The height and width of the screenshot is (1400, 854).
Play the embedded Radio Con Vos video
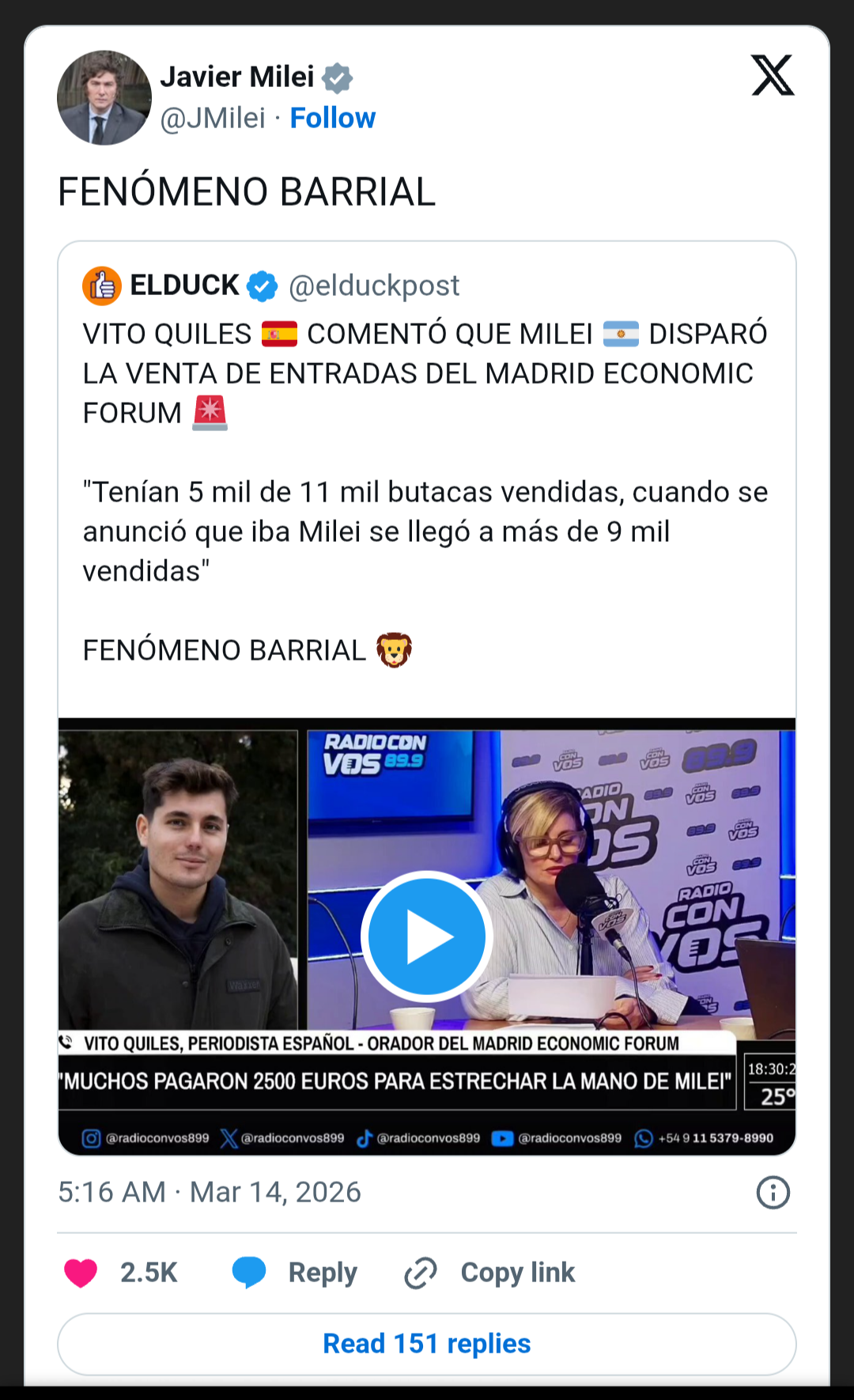point(427,936)
